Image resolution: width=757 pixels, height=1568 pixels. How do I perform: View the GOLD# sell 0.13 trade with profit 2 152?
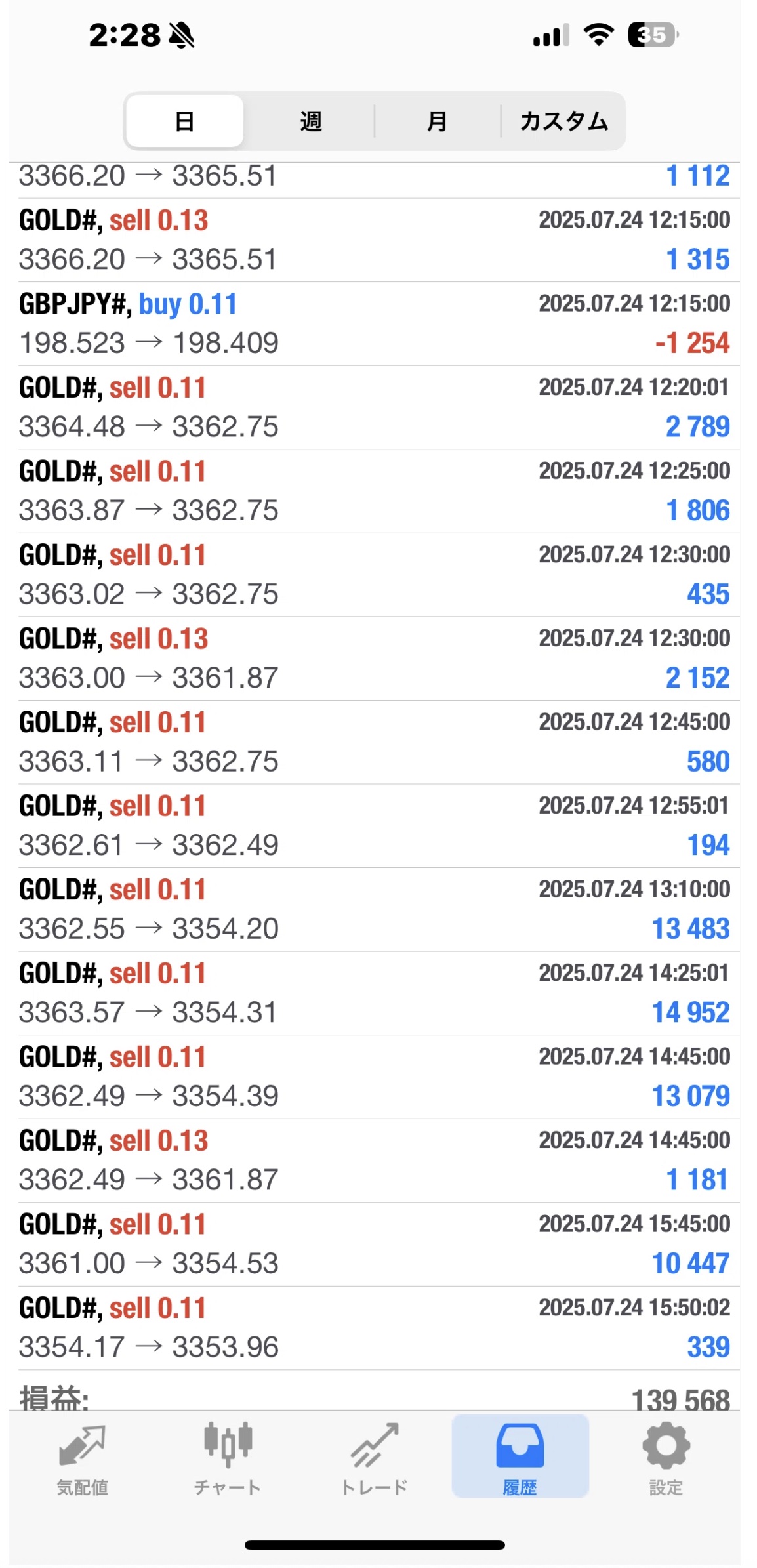[374, 658]
